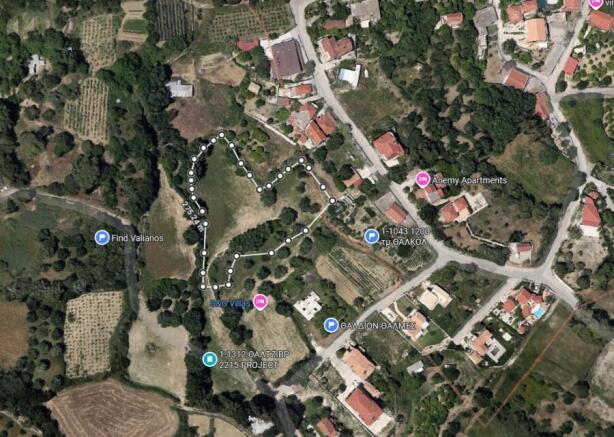This screenshot has height=437, width=614.
Task: Tap the Ademy Apartments lodging pin
Action: tap(422, 179)
